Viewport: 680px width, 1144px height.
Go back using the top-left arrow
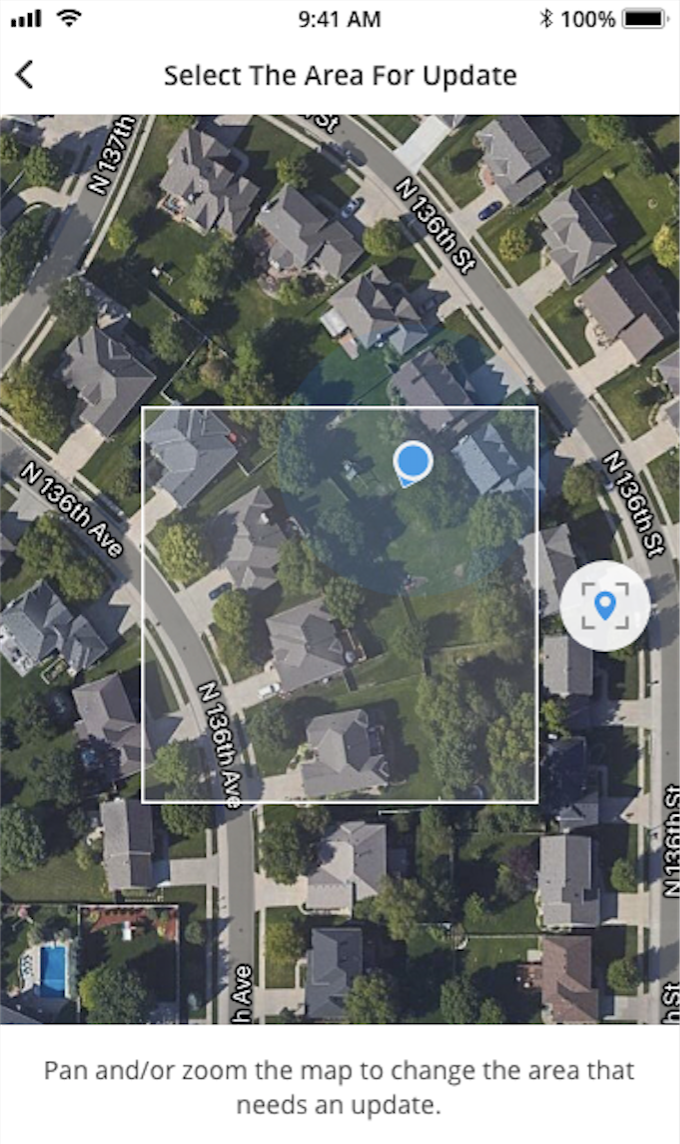pos(24,74)
